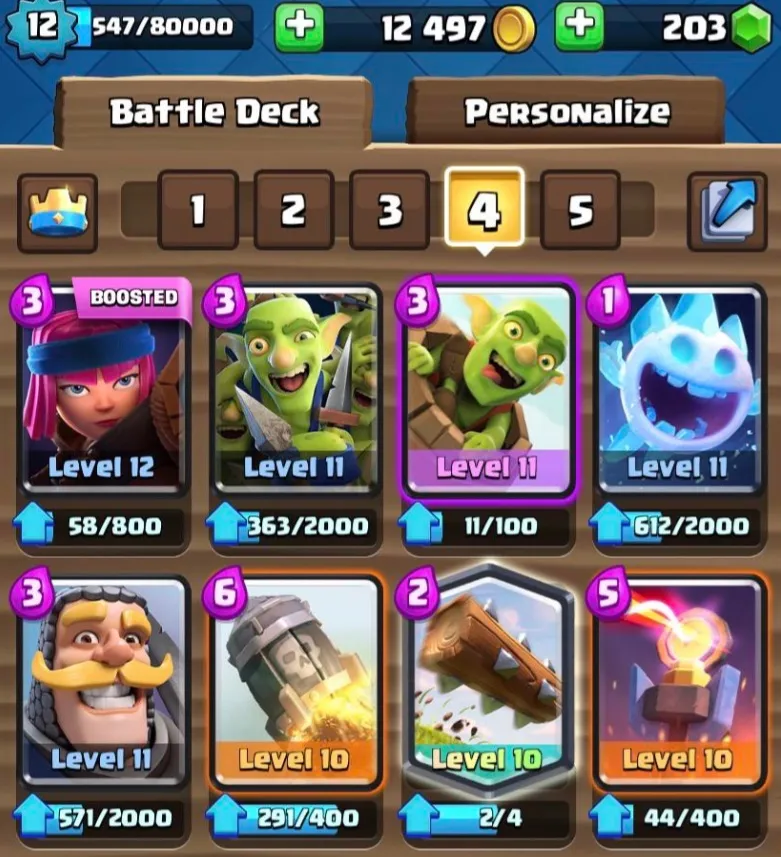
Task: Switch to the Personalize tab
Action: (x=567, y=110)
